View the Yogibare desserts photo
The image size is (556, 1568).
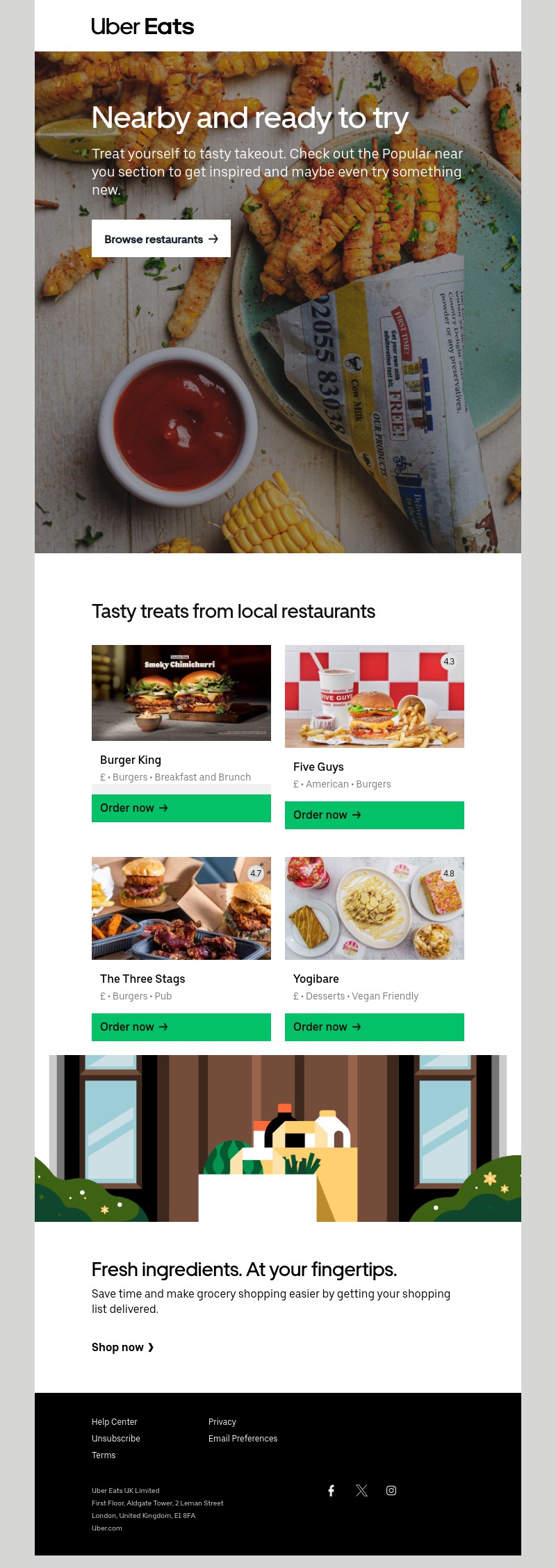point(374,908)
